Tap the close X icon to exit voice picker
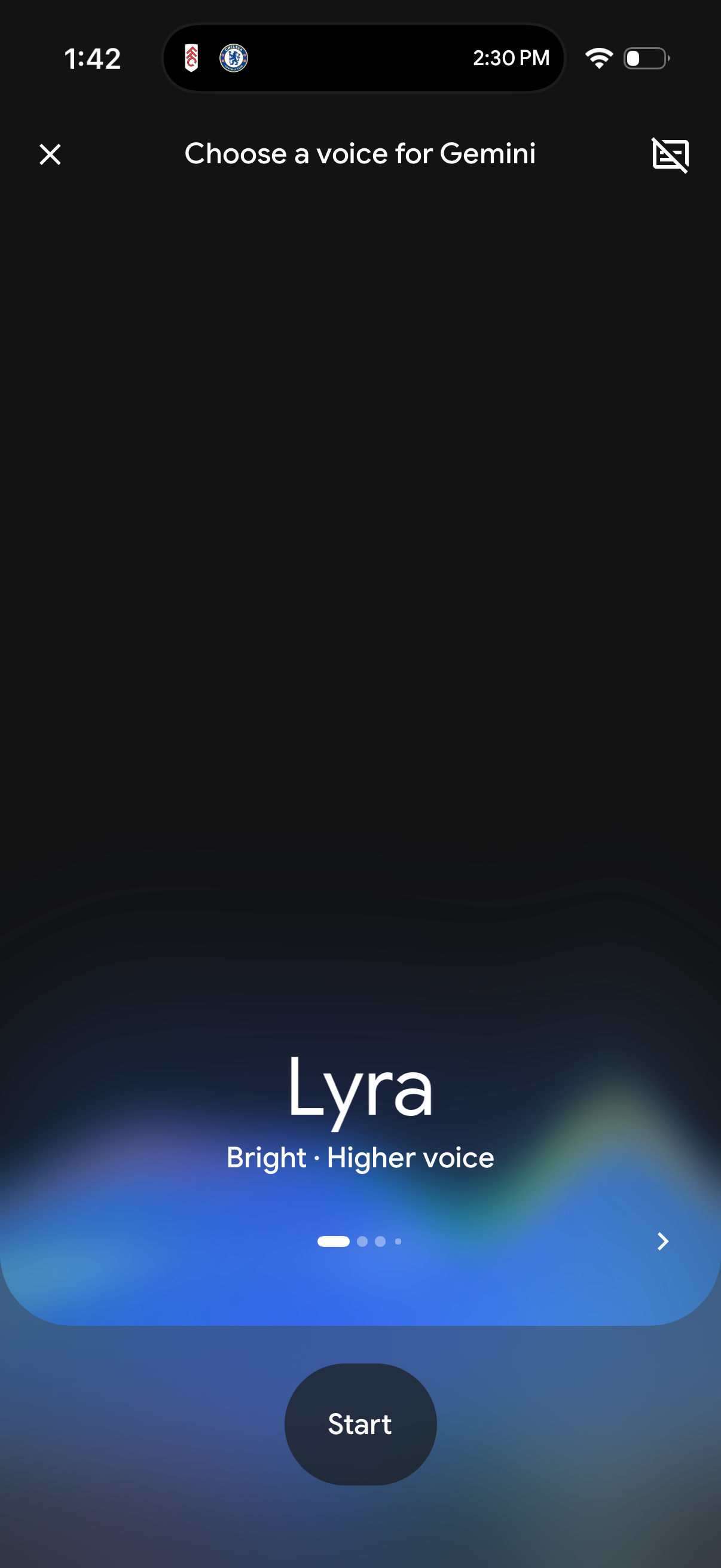 [x=50, y=154]
